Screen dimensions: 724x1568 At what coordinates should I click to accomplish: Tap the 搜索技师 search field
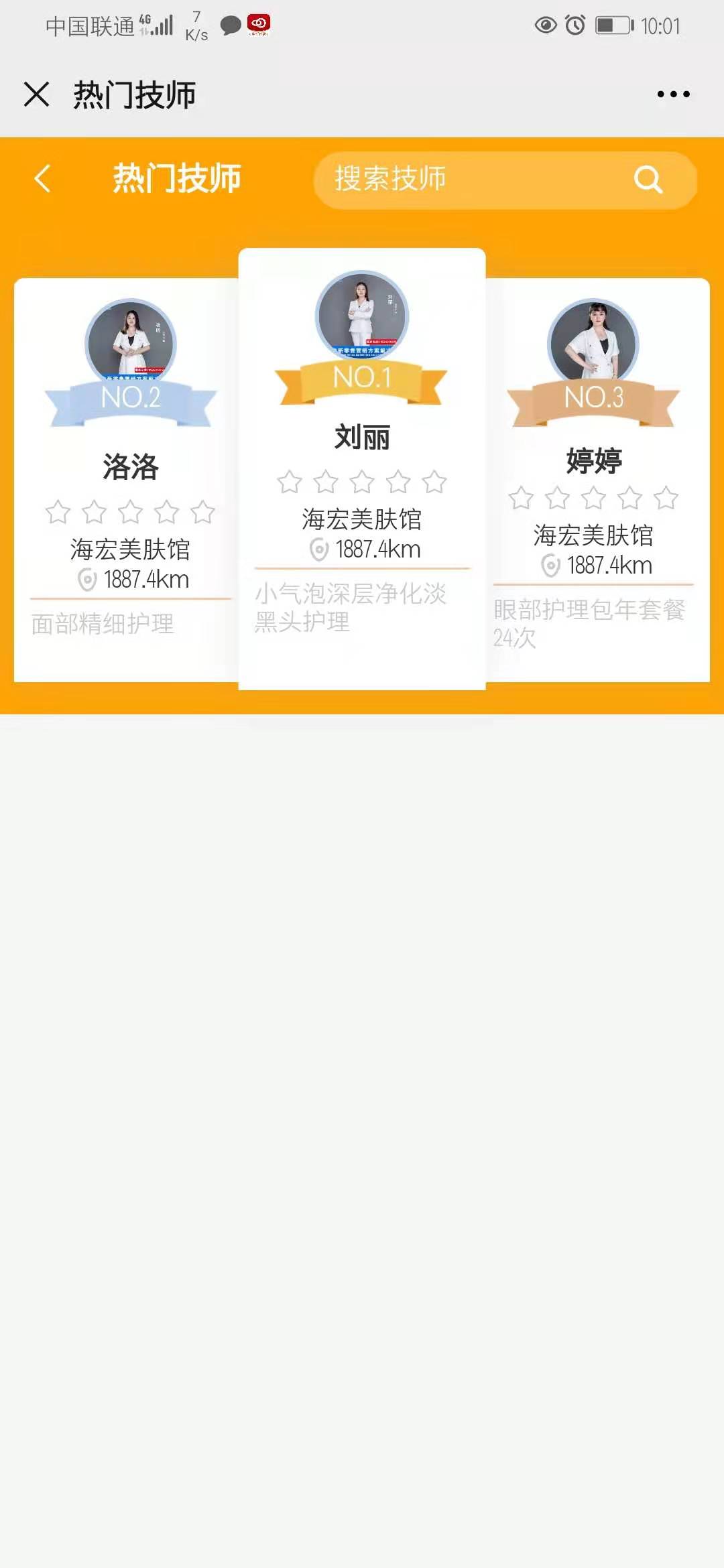tap(469, 179)
